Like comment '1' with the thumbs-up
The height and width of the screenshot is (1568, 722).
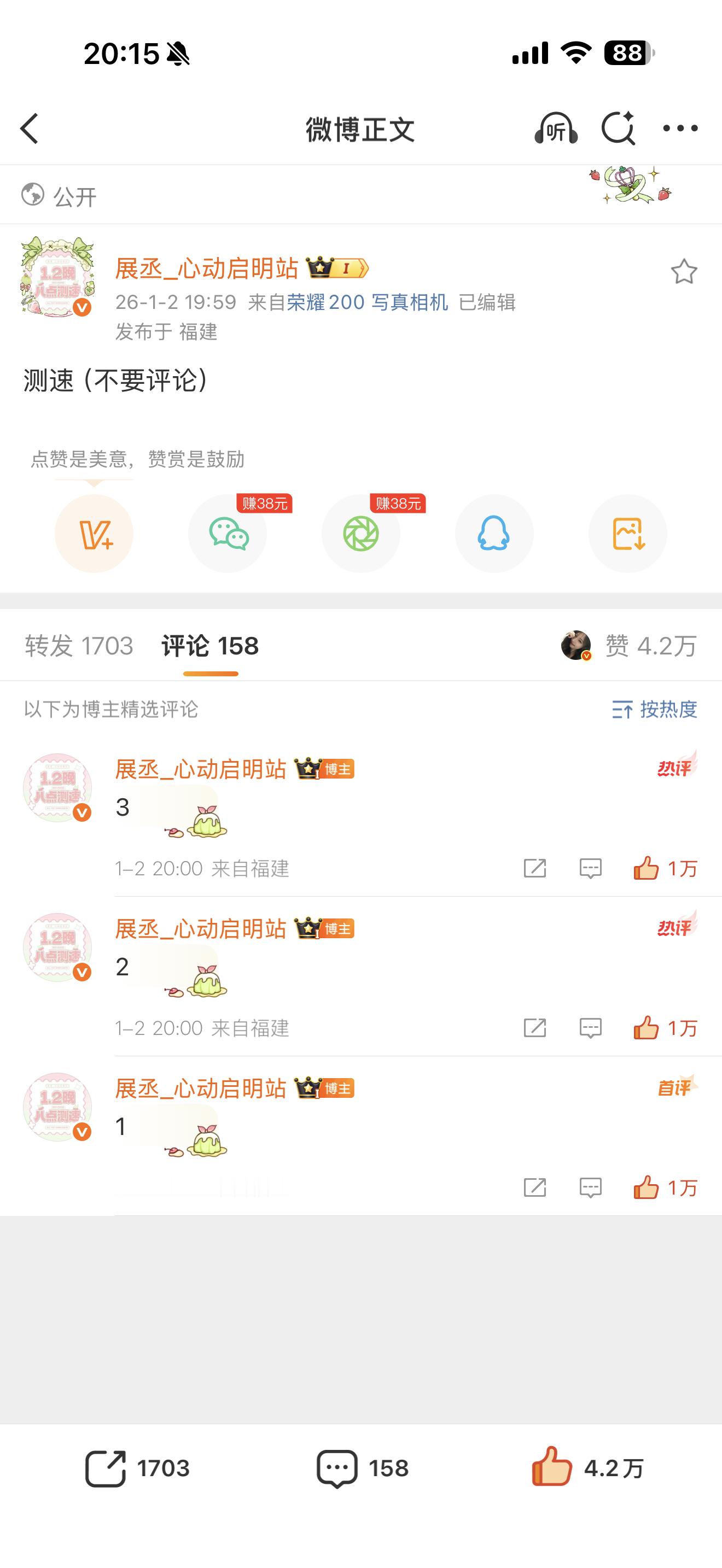[x=648, y=1187]
